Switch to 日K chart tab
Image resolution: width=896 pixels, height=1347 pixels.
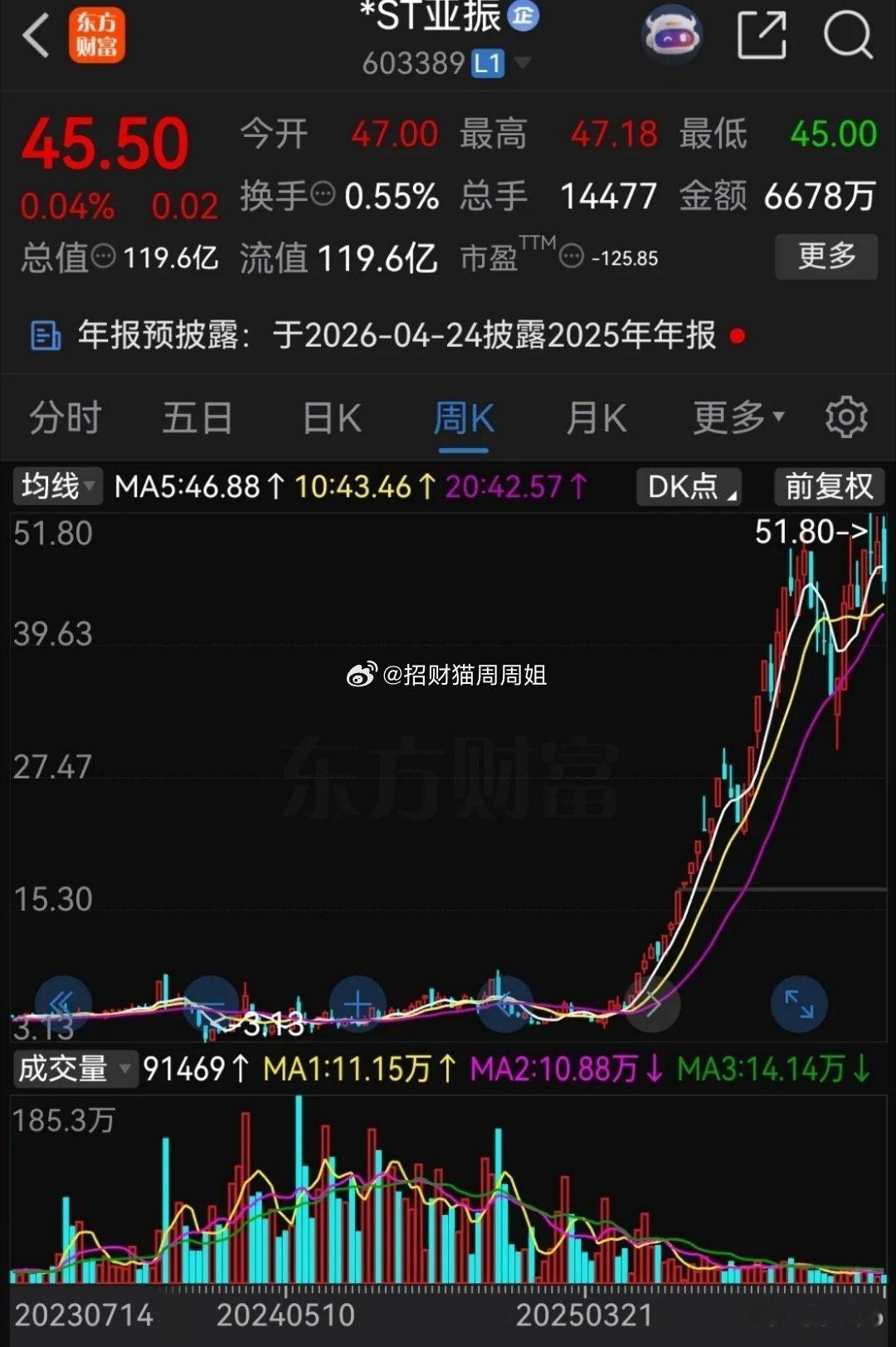pyautogui.click(x=332, y=417)
